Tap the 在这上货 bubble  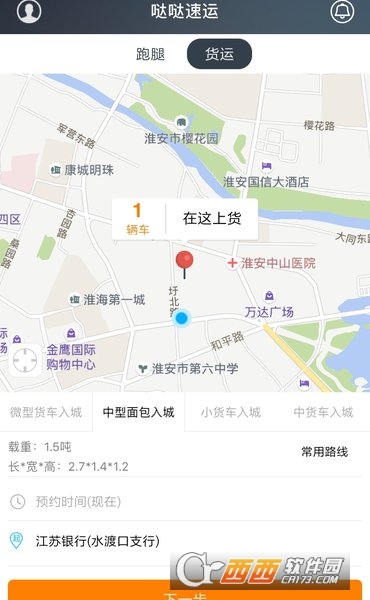pos(212,218)
